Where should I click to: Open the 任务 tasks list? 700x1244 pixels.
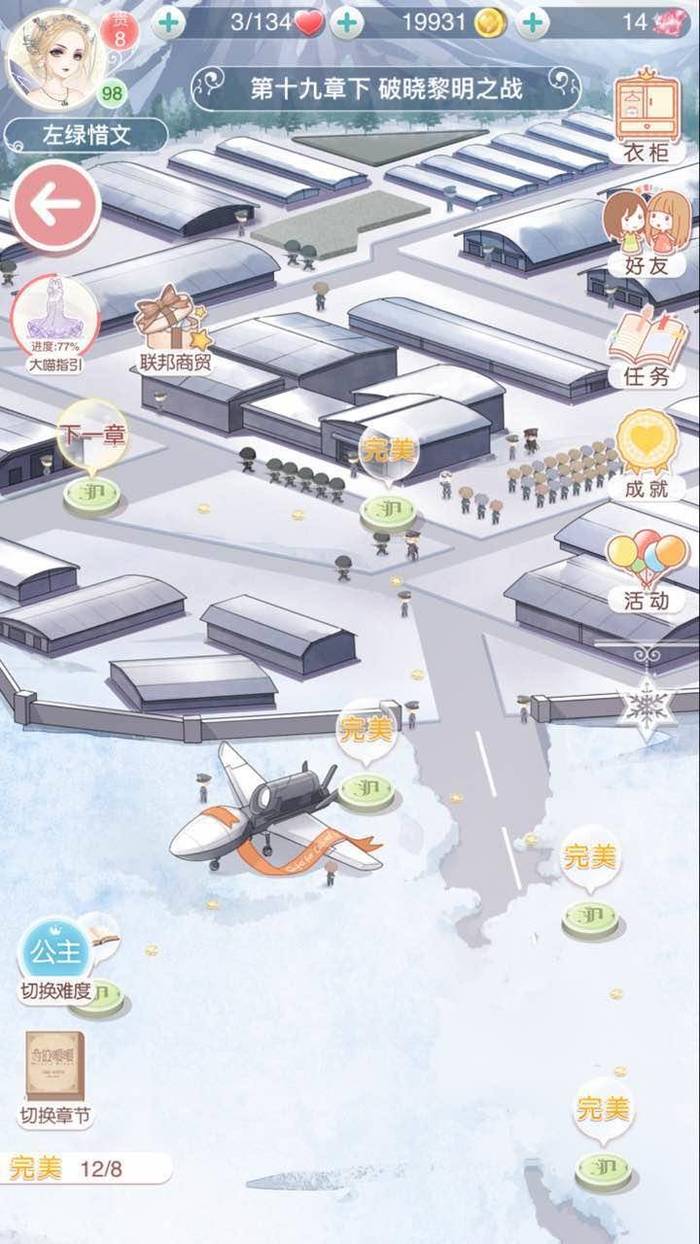click(x=647, y=346)
